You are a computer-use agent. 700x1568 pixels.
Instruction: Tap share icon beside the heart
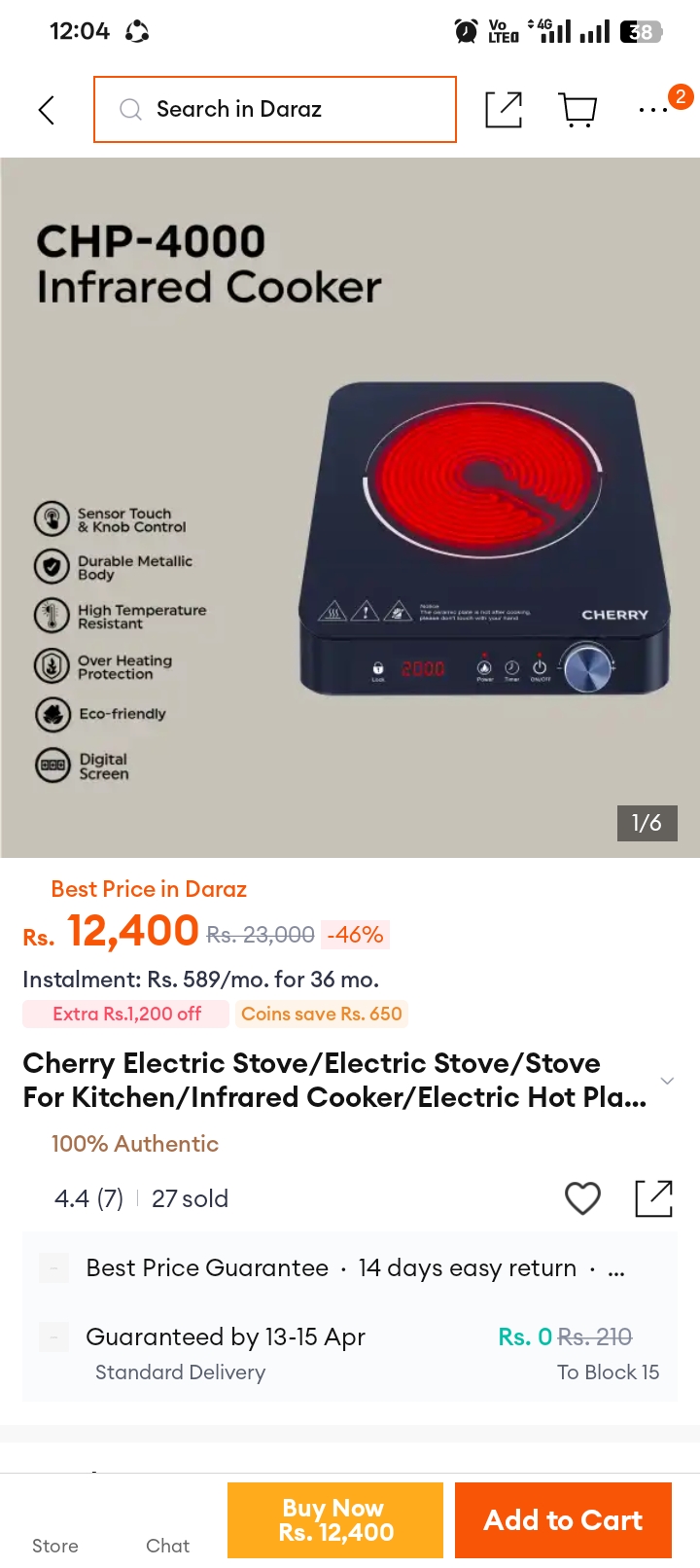point(653,1198)
